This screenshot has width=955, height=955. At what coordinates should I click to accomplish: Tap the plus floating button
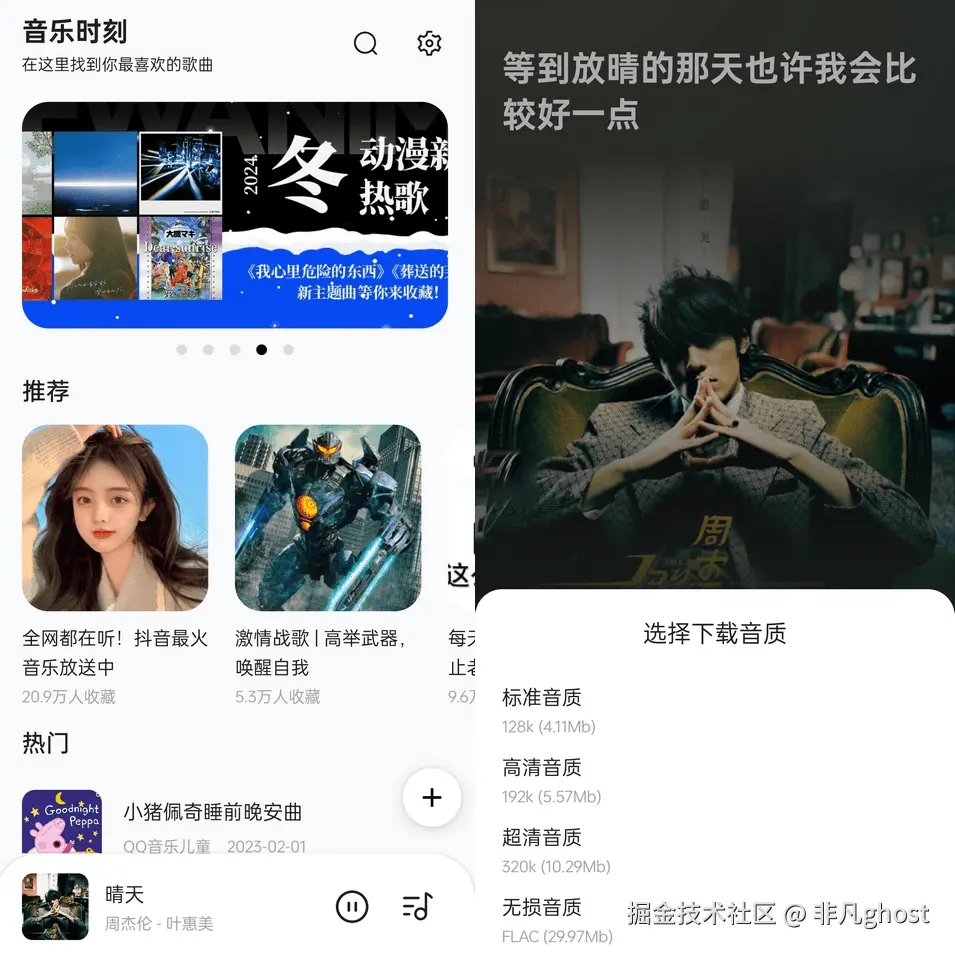[x=432, y=797]
